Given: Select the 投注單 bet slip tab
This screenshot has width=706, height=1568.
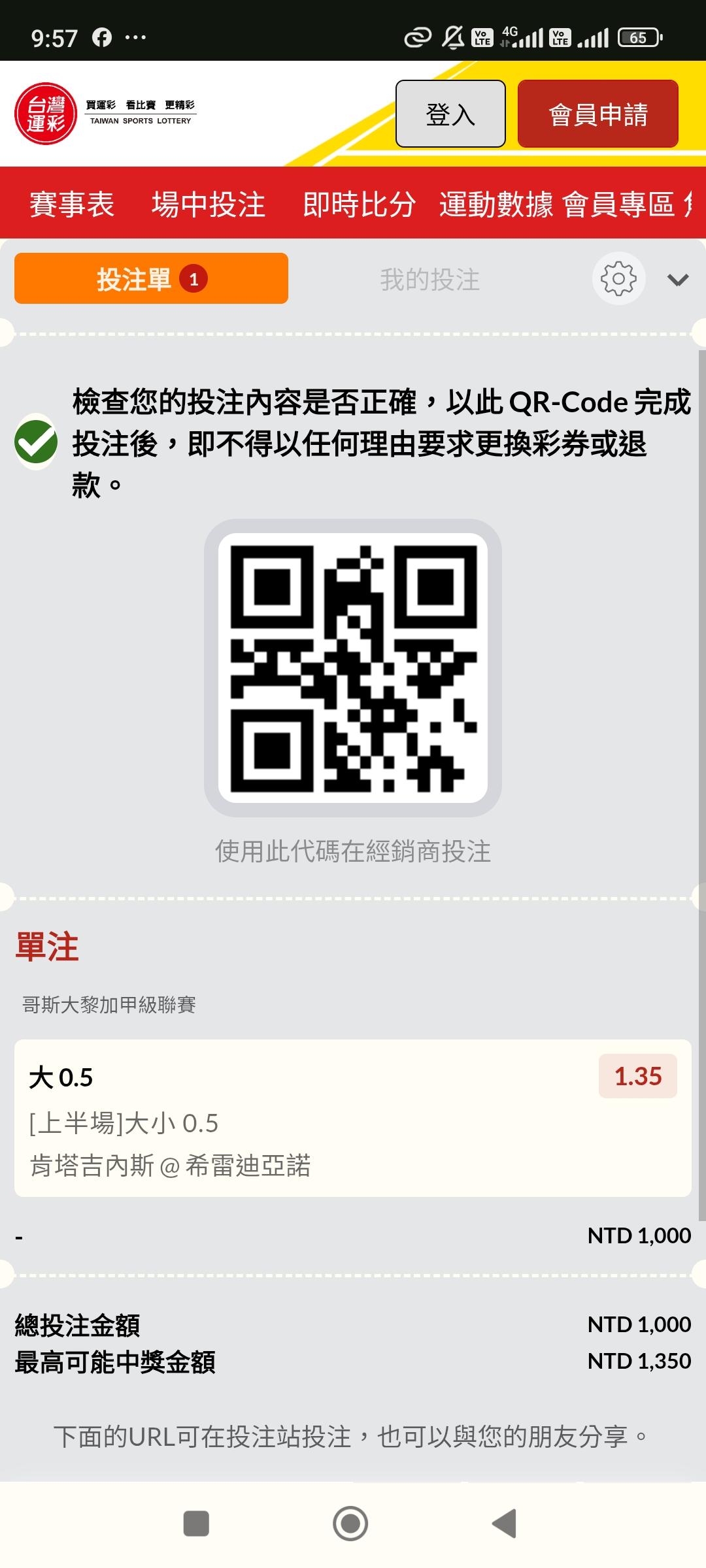Looking at the screenshot, I should tap(151, 278).
